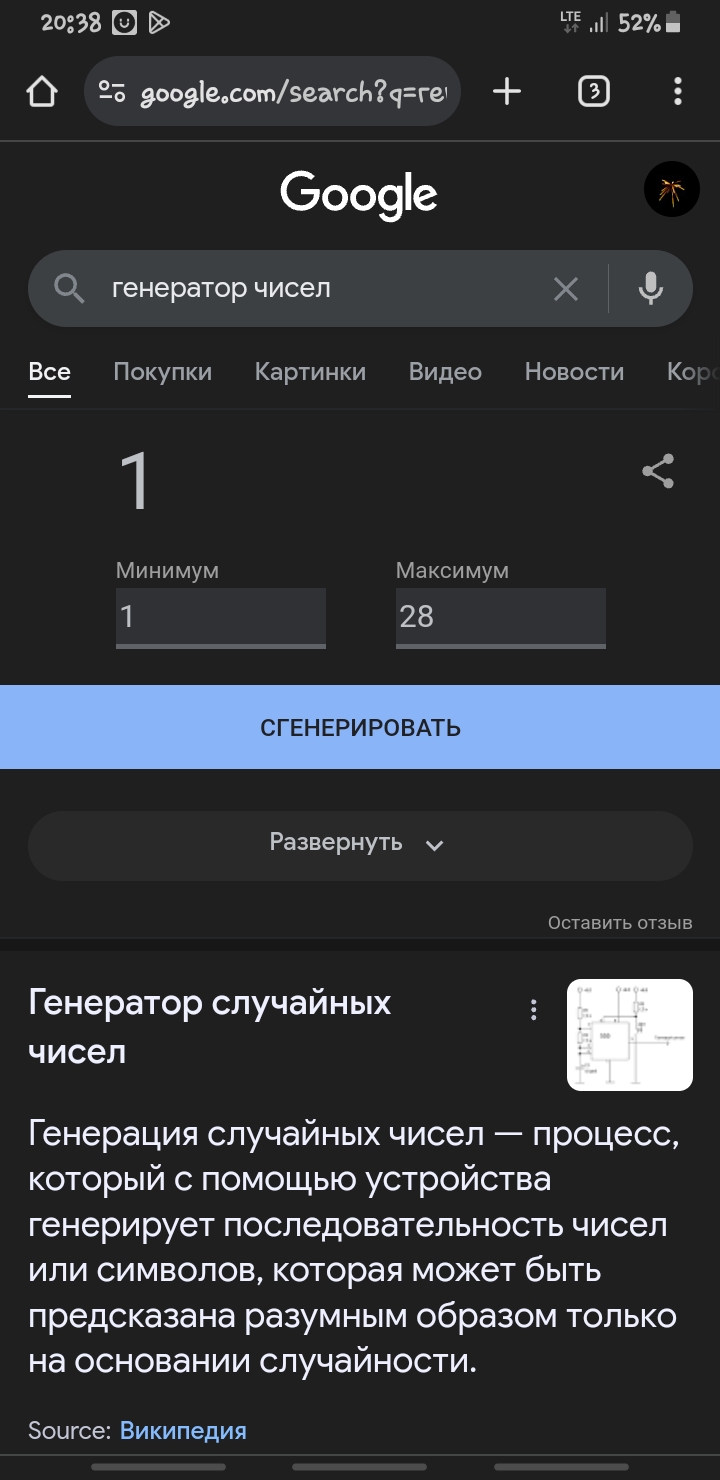This screenshot has height=1480, width=720.
Task: Open the browser overflow menu
Action: (677, 92)
